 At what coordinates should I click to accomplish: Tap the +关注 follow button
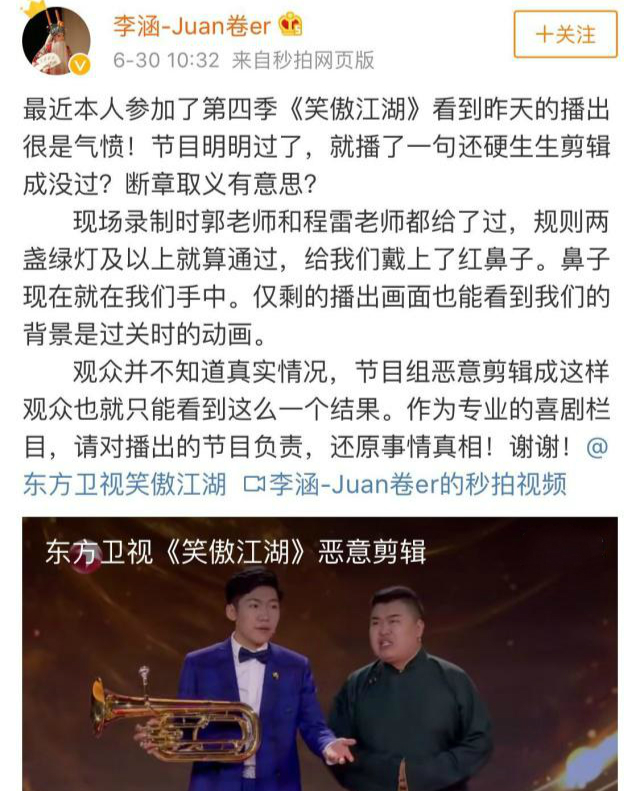click(565, 35)
